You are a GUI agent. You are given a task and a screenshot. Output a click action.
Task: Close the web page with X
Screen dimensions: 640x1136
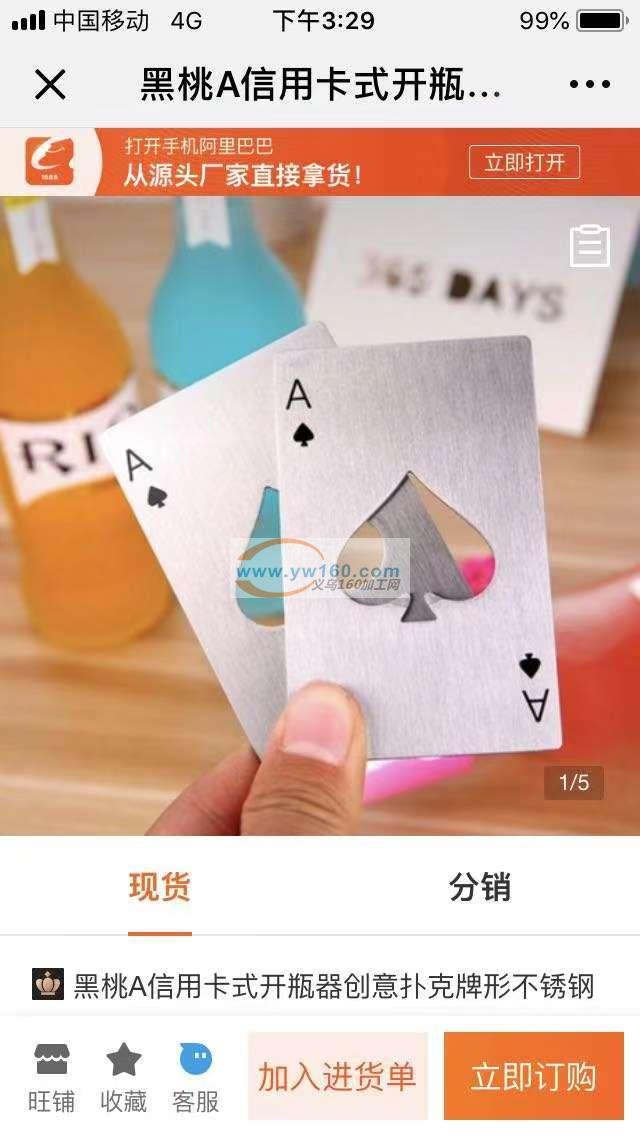click(49, 85)
